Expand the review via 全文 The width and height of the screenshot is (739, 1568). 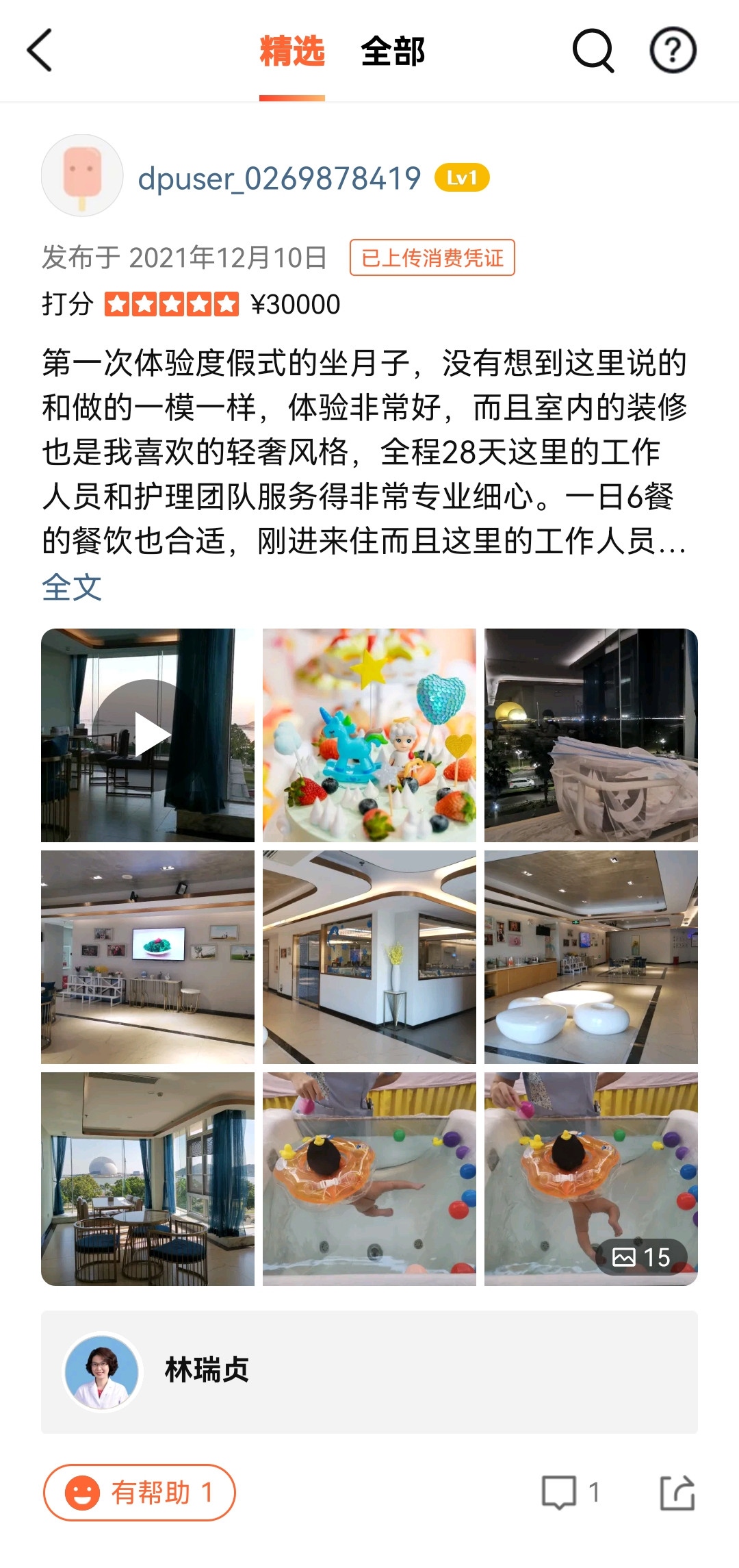coord(72,587)
